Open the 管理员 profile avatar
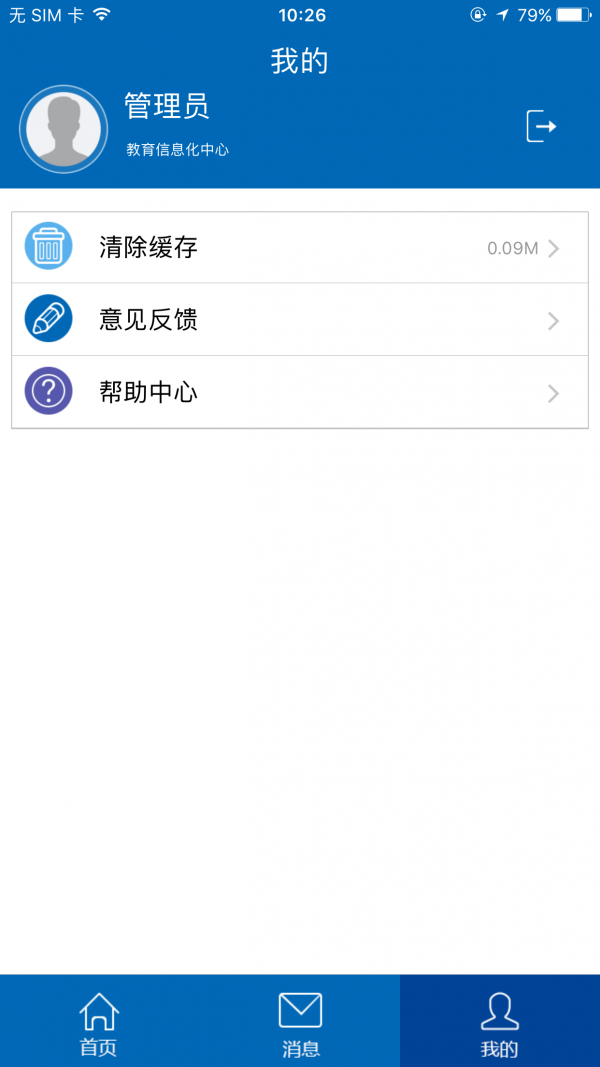600x1067 pixels. (63, 129)
